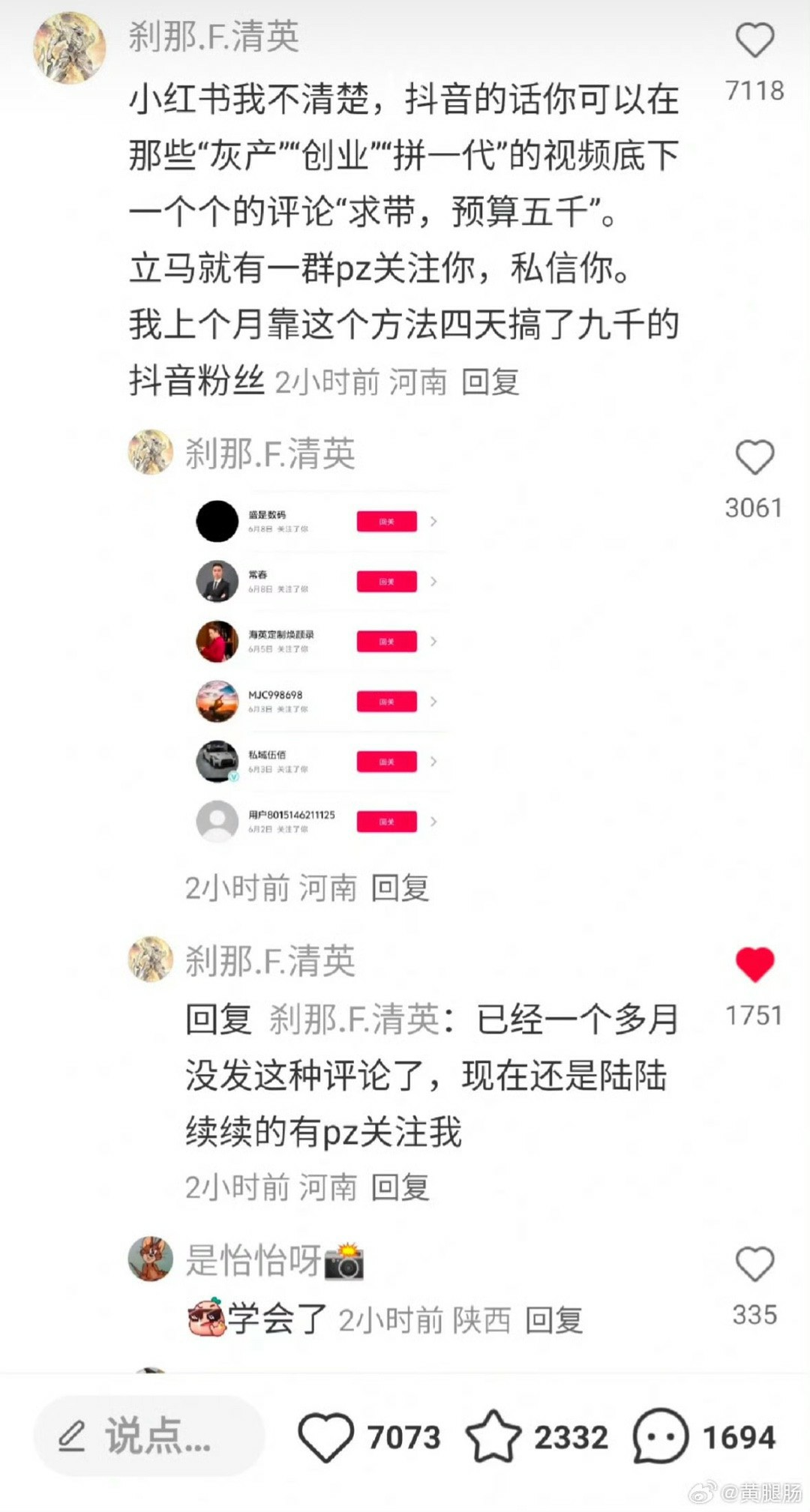
Task: Reply to 是怡怡呀's 学会了 comment
Action: (553, 1320)
